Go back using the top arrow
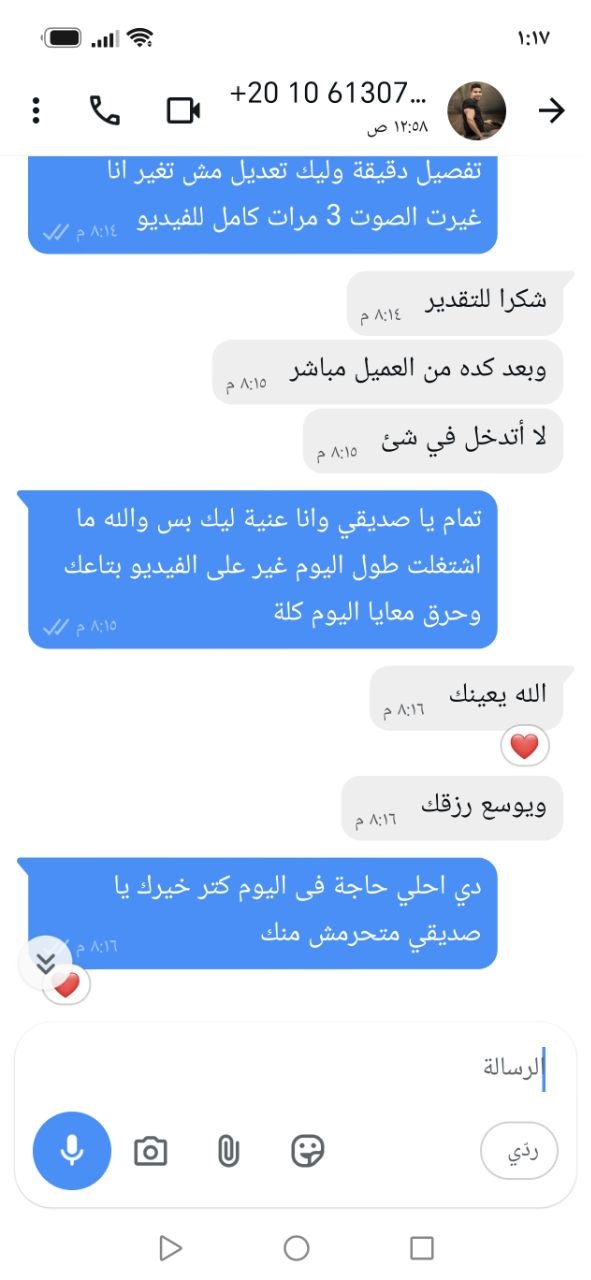This screenshot has height=1280, width=591. click(x=551, y=110)
